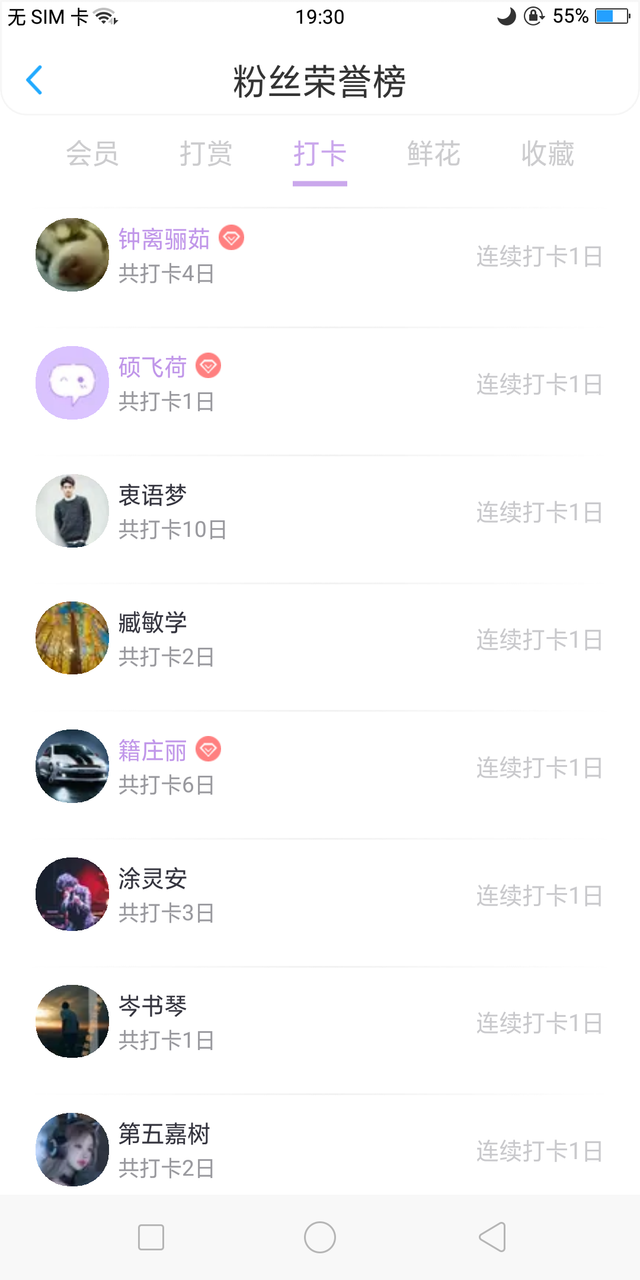Go back from 粉丝荣誉榜
Screen dimensions: 640x1280
tap(35, 80)
